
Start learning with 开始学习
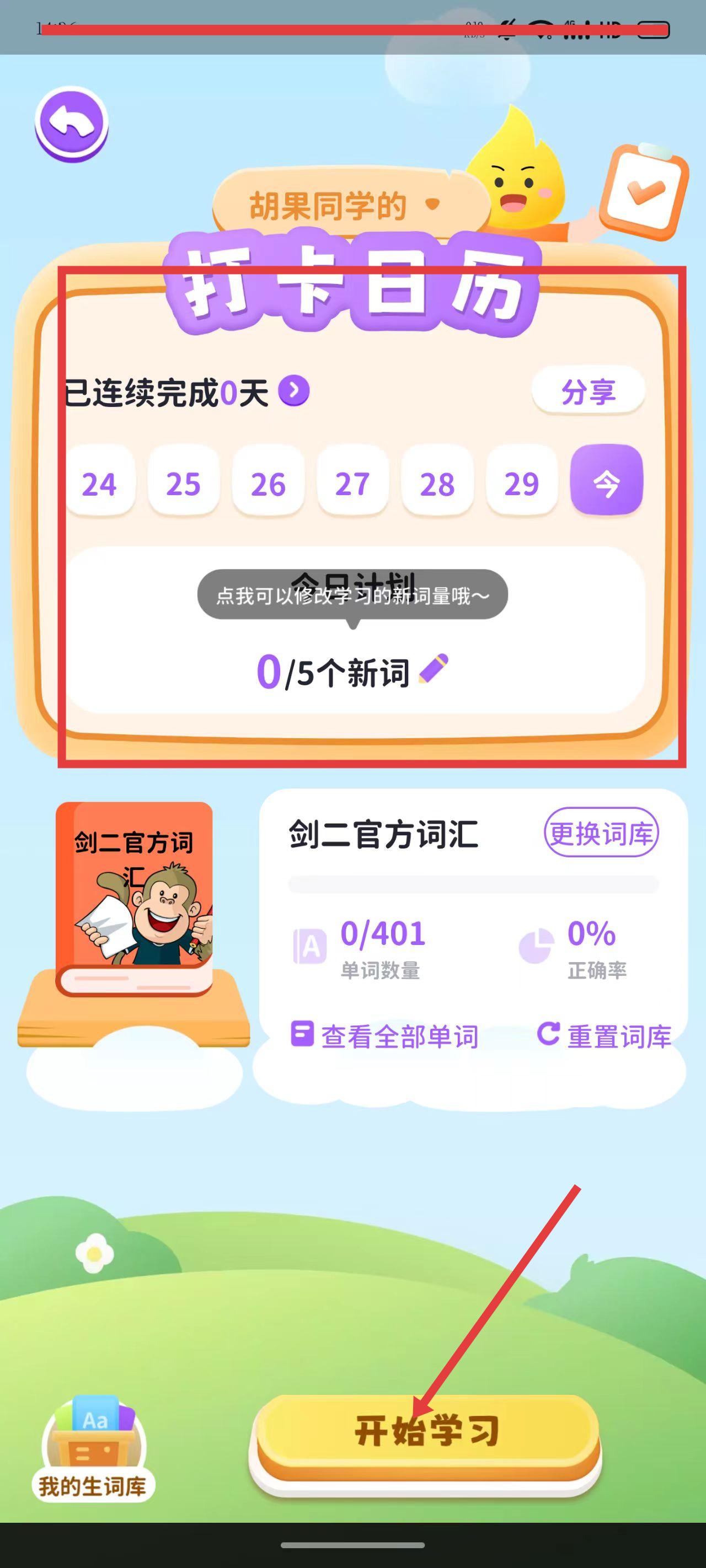pos(426,1430)
